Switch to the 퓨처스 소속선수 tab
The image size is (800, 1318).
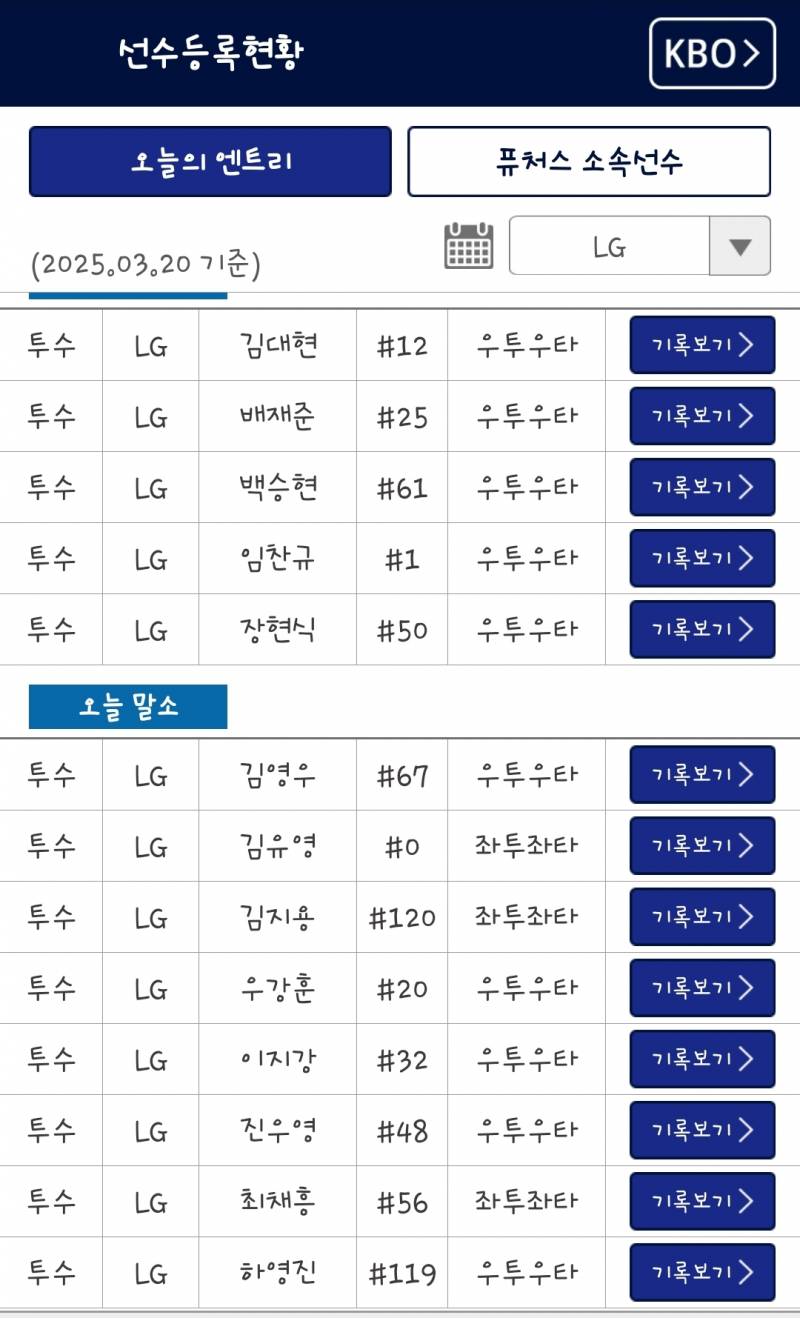[587, 160]
